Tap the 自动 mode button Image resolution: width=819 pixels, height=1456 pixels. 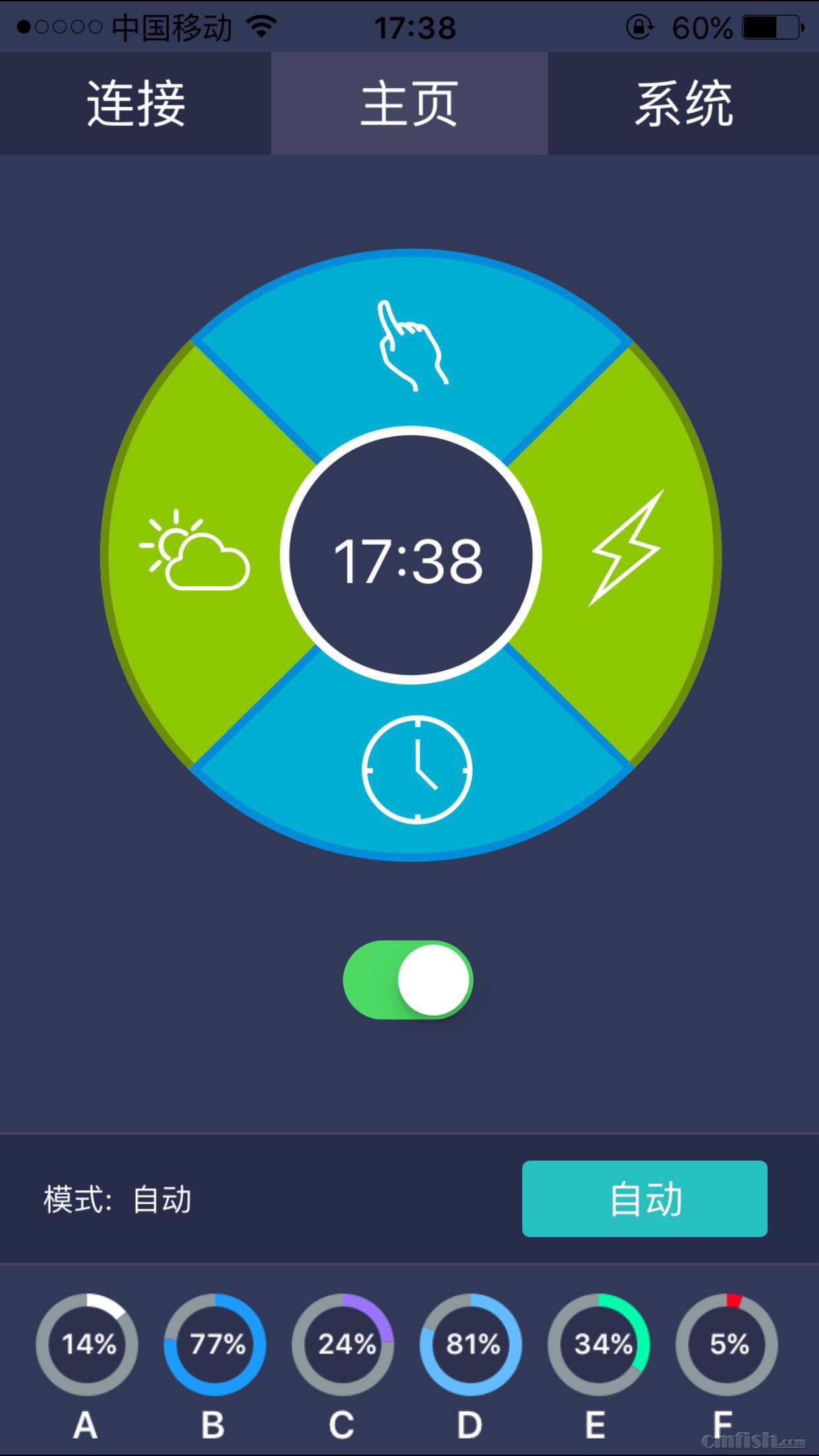pos(644,1199)
